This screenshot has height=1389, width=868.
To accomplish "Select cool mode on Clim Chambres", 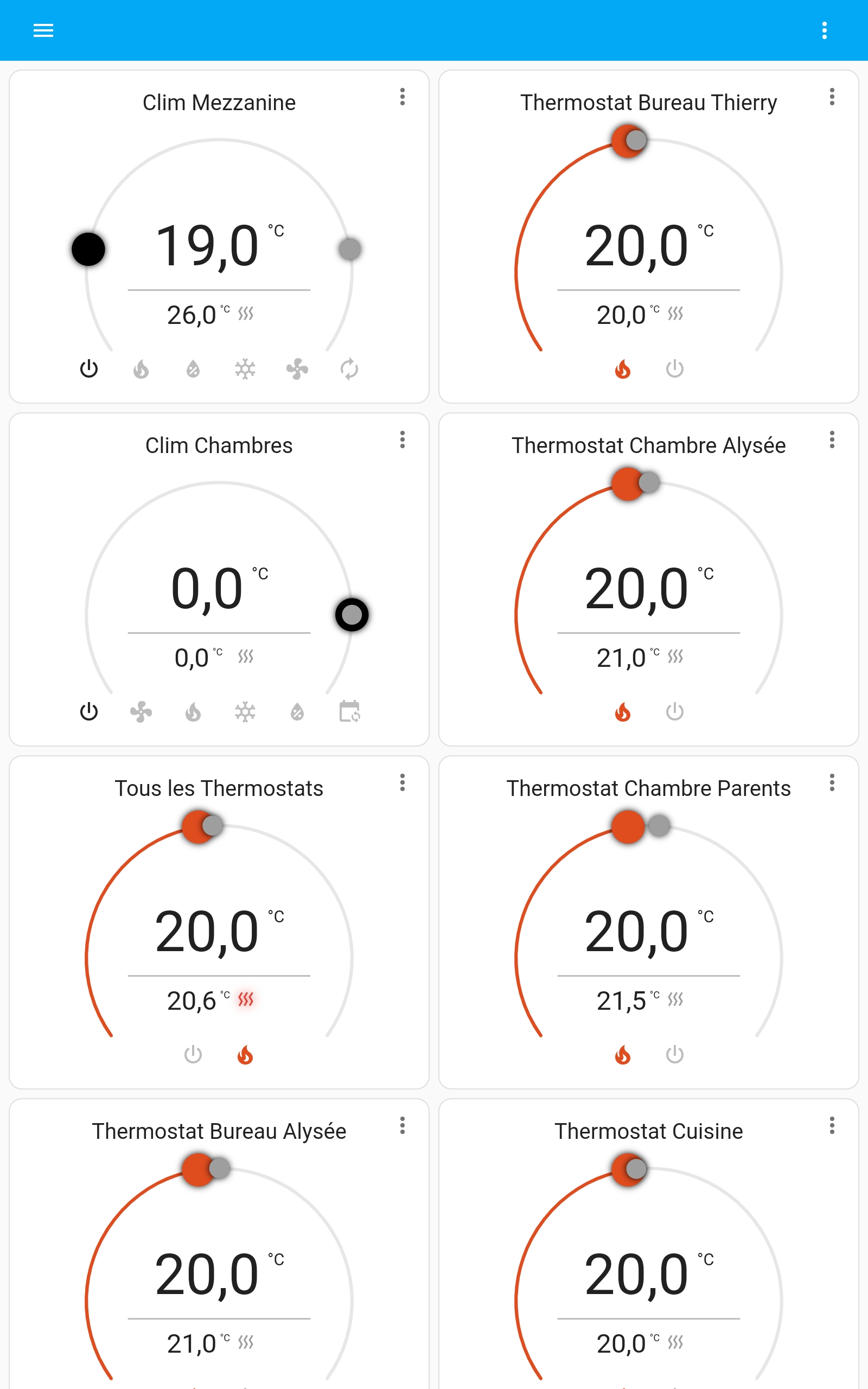I will tap(245, 712).
